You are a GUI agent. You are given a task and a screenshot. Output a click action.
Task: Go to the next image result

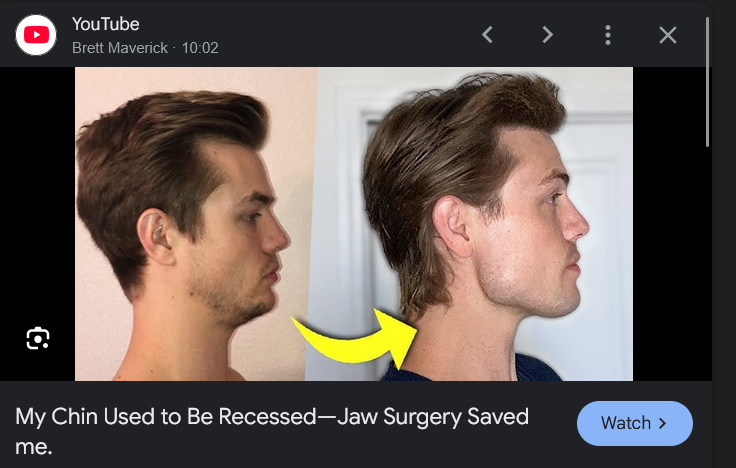[547, 35]
